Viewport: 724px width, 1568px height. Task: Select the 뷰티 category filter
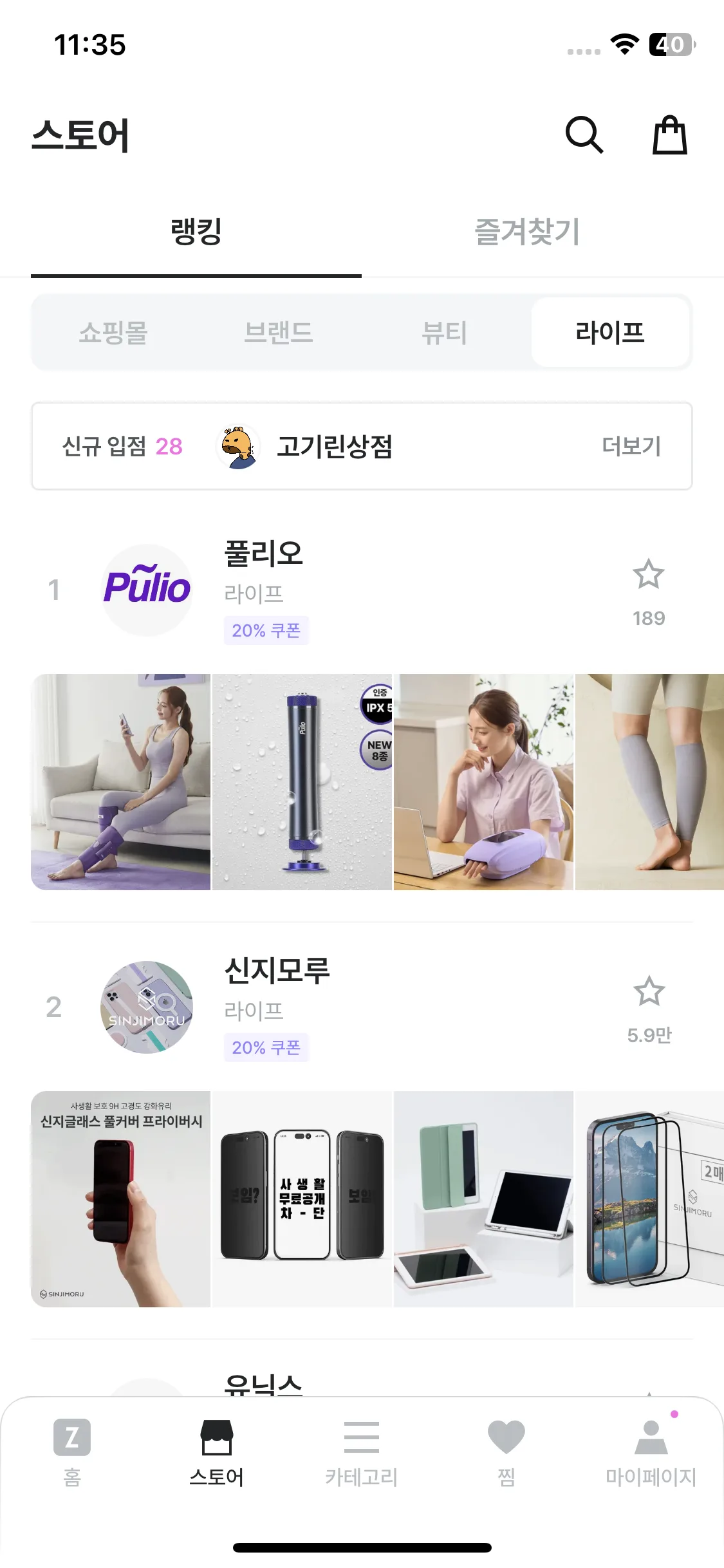click(444, 333)
